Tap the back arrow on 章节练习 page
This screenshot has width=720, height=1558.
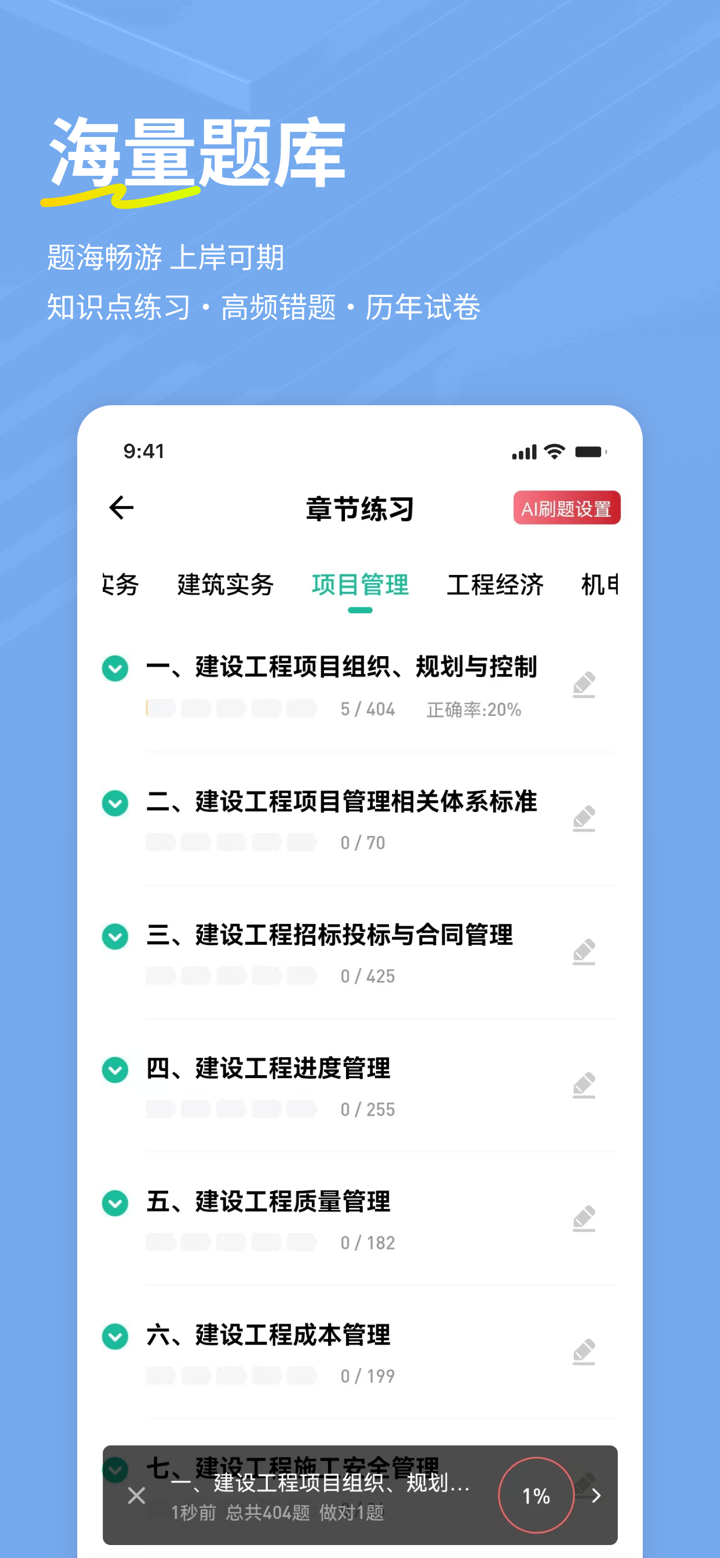coord(120,507)
